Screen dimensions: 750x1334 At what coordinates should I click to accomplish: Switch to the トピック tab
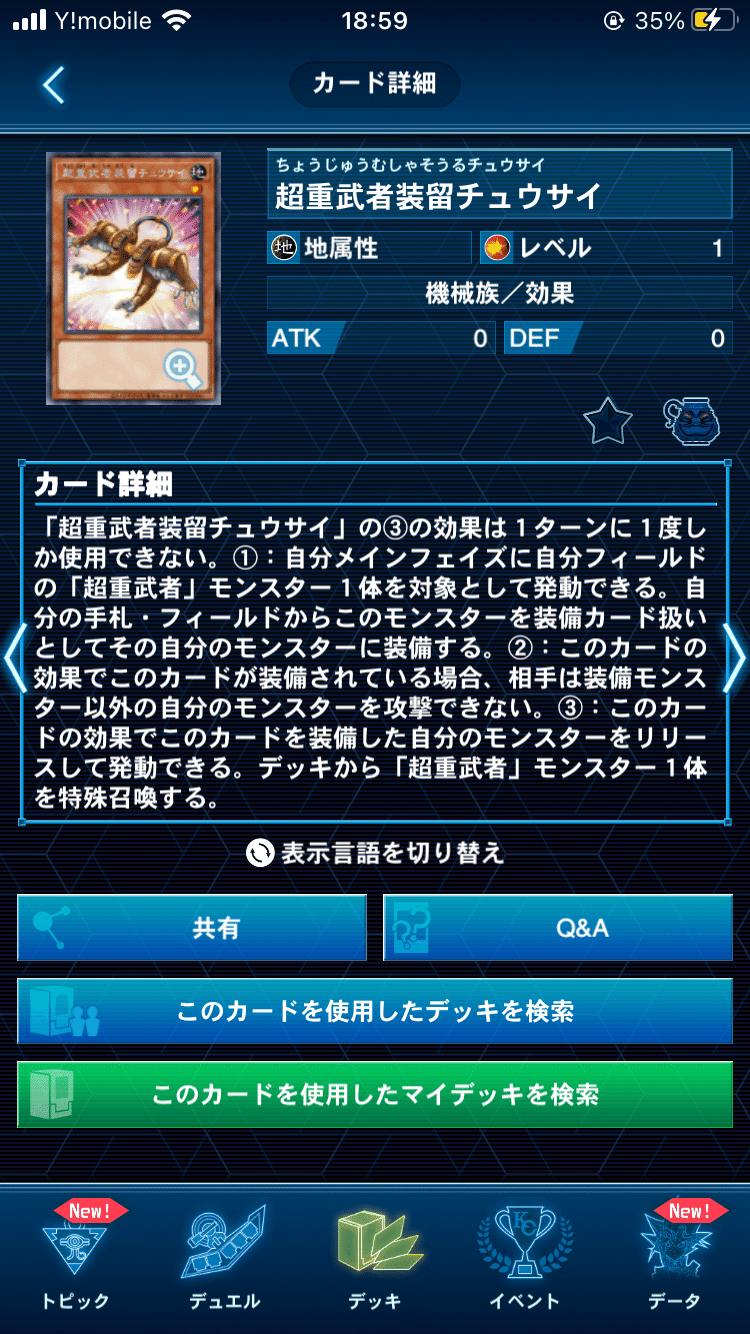click(x=75, y=1258)
